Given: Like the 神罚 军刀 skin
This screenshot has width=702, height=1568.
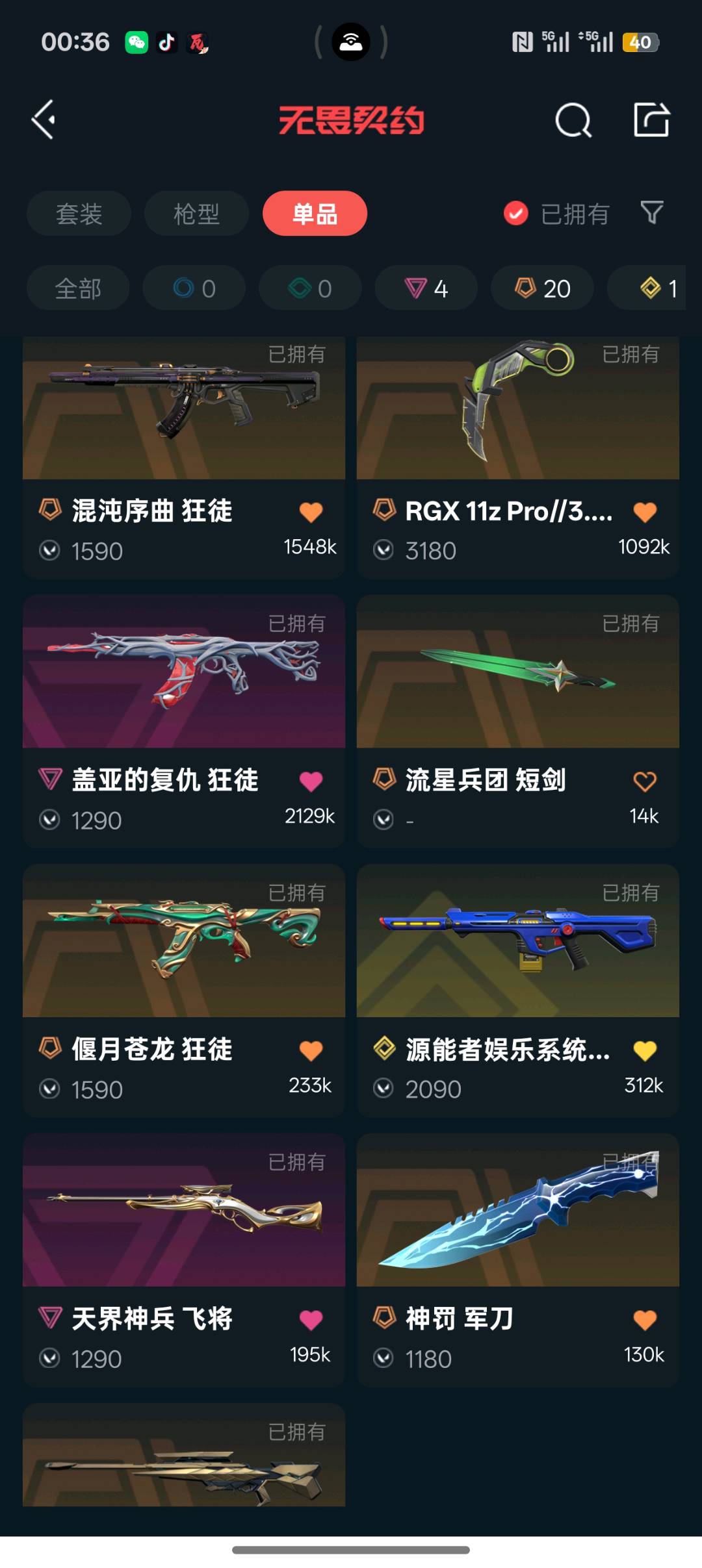Looking at the screenshot, I should pos(645,1320).
